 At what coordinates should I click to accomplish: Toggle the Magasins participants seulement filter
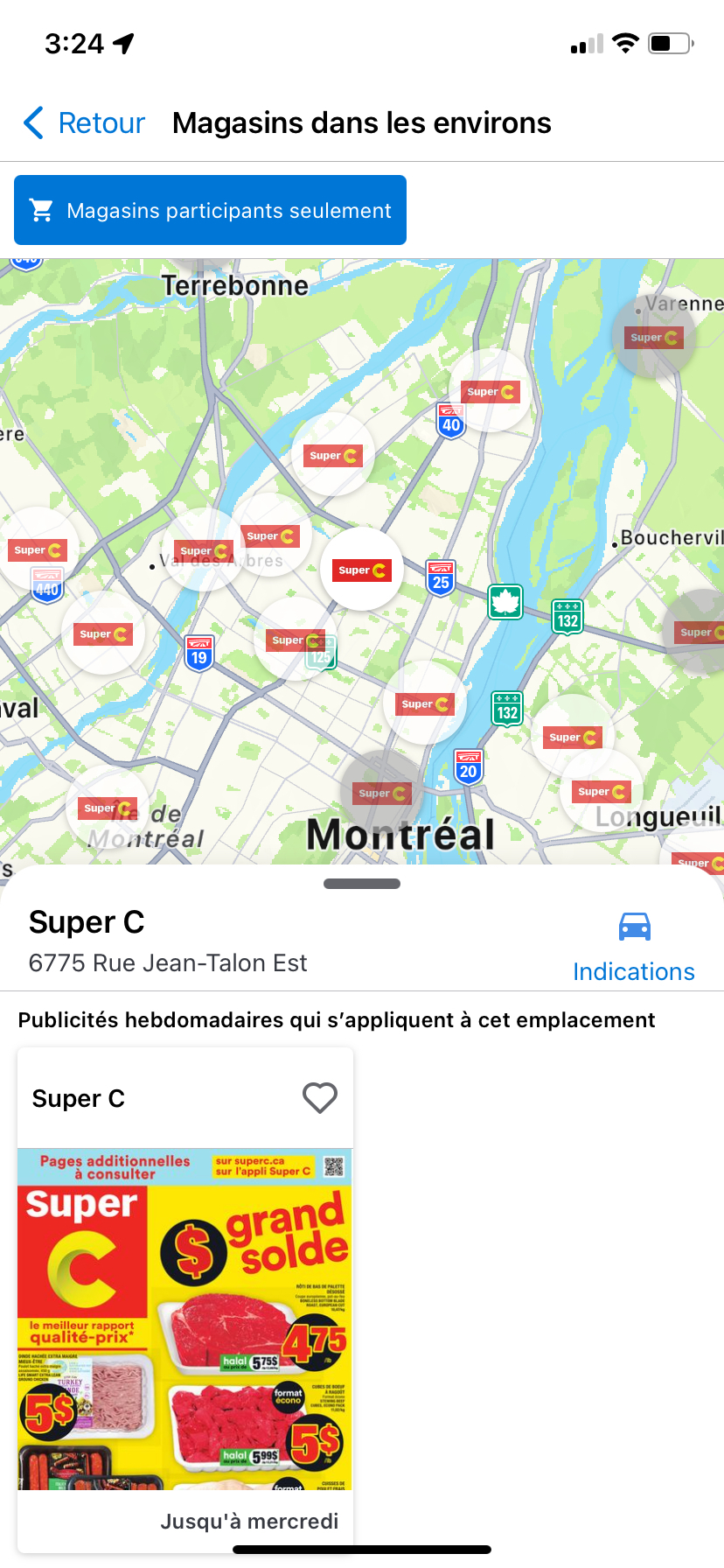tap(210, 210)
